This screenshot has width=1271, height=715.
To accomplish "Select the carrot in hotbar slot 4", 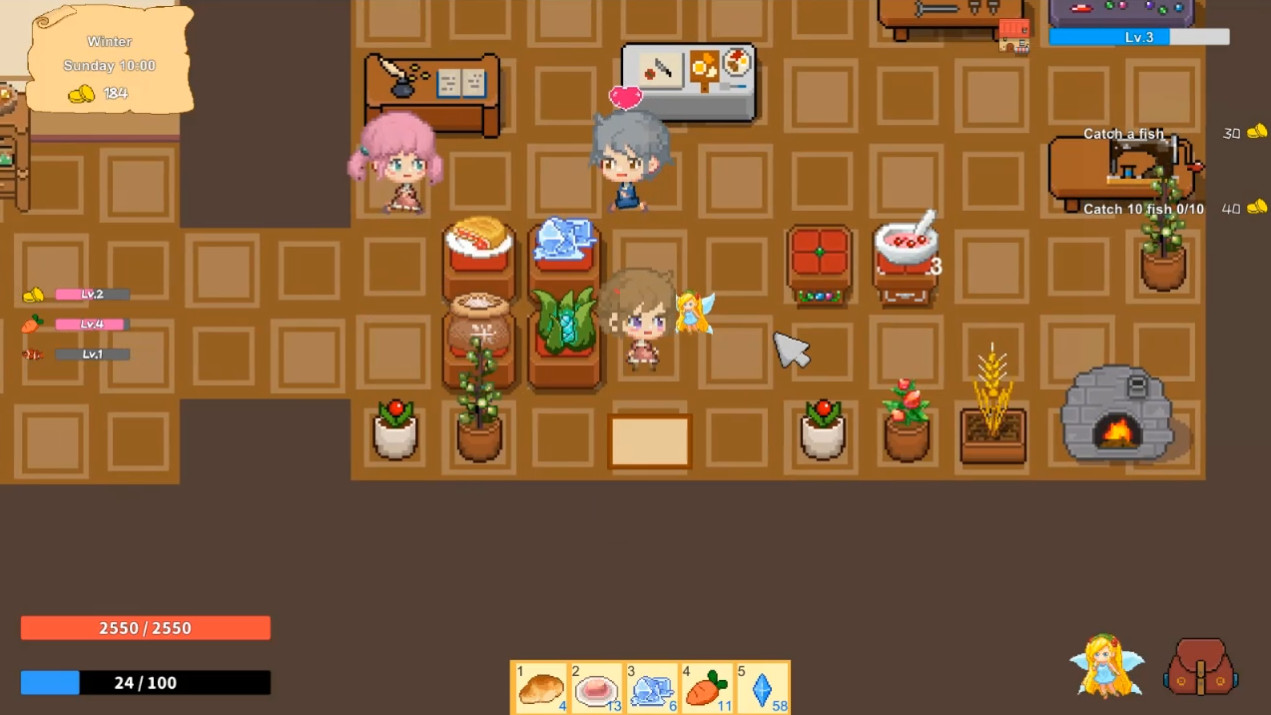I will tap(706, 687).
